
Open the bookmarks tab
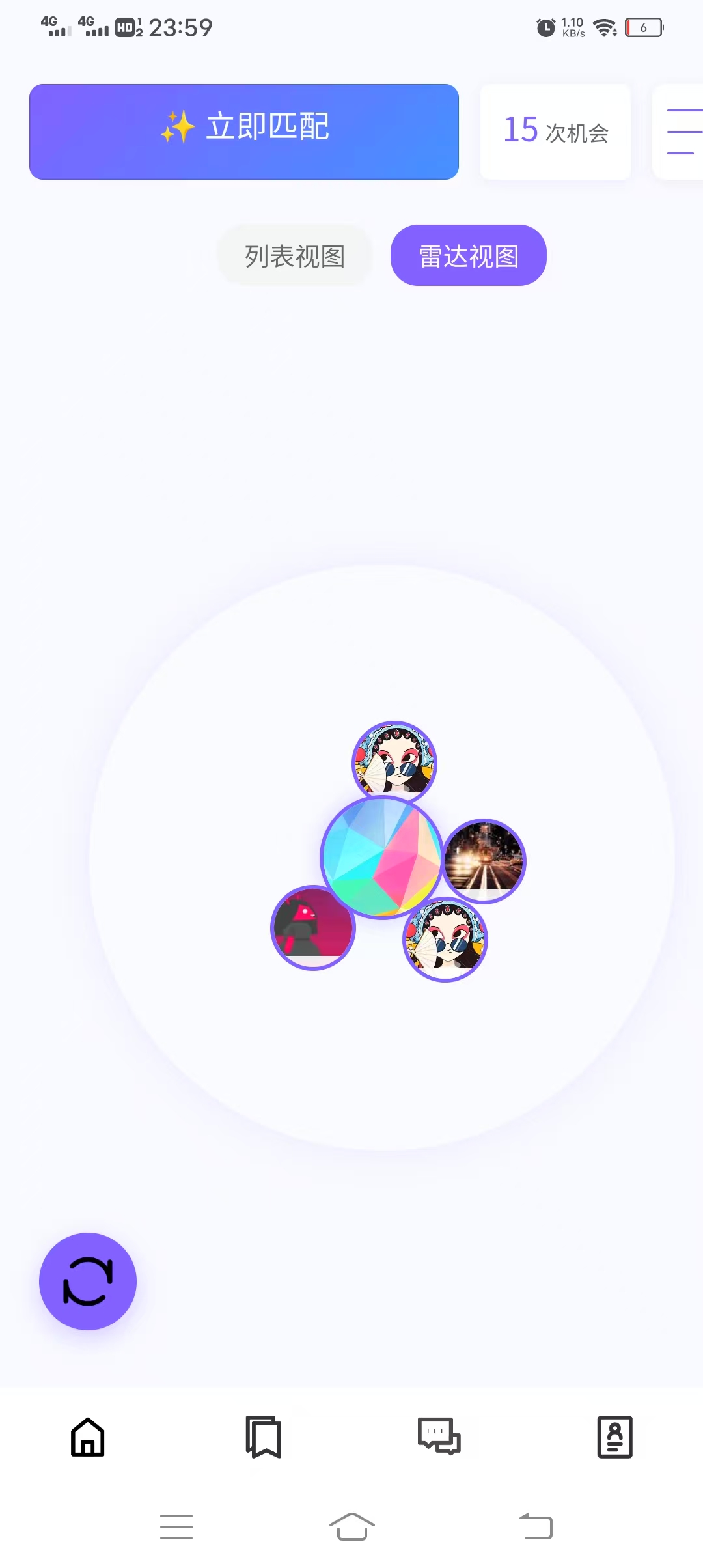pos(264,1436)
